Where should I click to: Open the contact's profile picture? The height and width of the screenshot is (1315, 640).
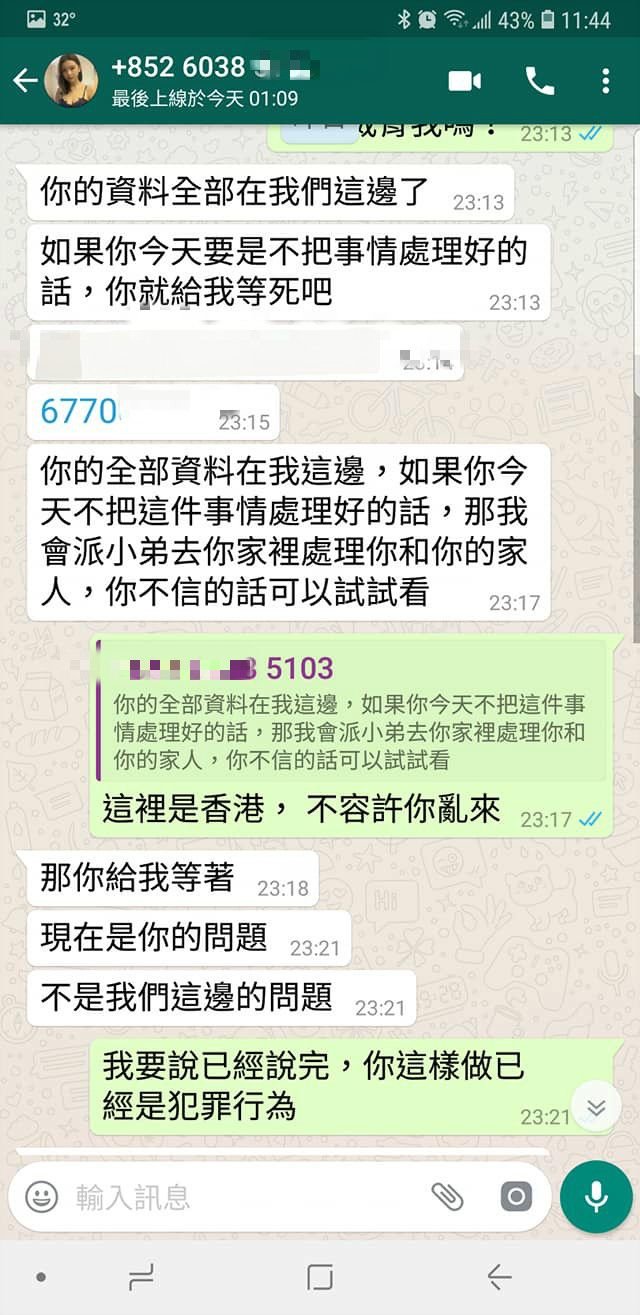coord(71,81)
